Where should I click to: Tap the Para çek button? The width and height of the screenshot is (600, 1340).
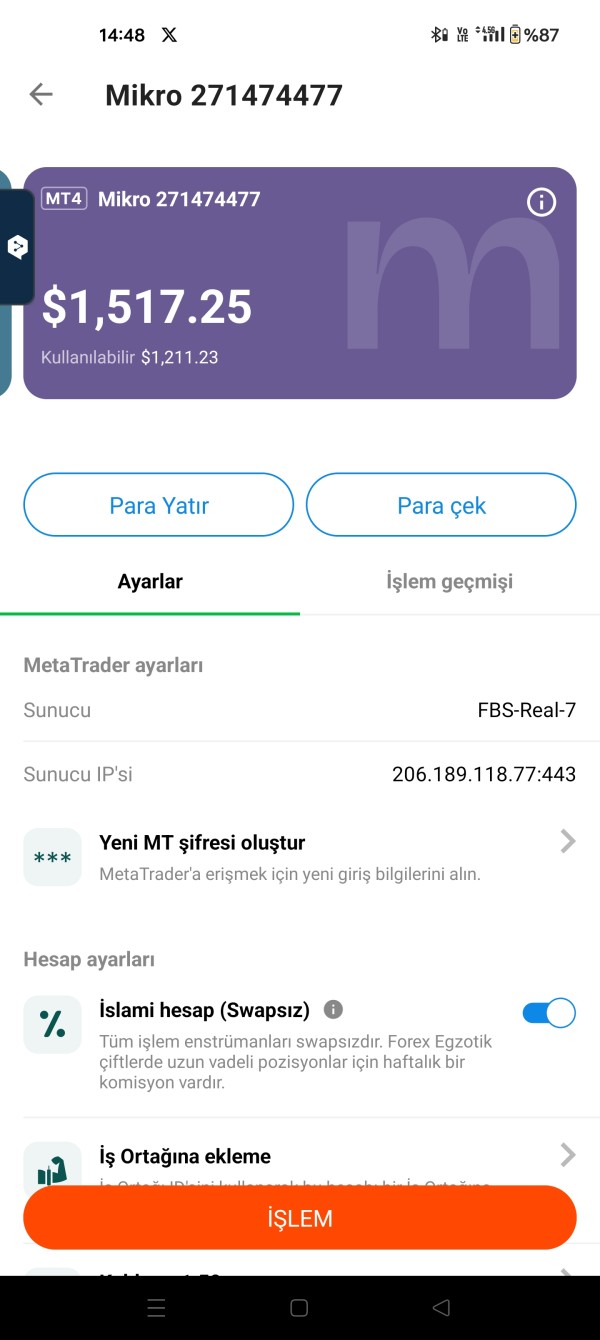[441, 505]
